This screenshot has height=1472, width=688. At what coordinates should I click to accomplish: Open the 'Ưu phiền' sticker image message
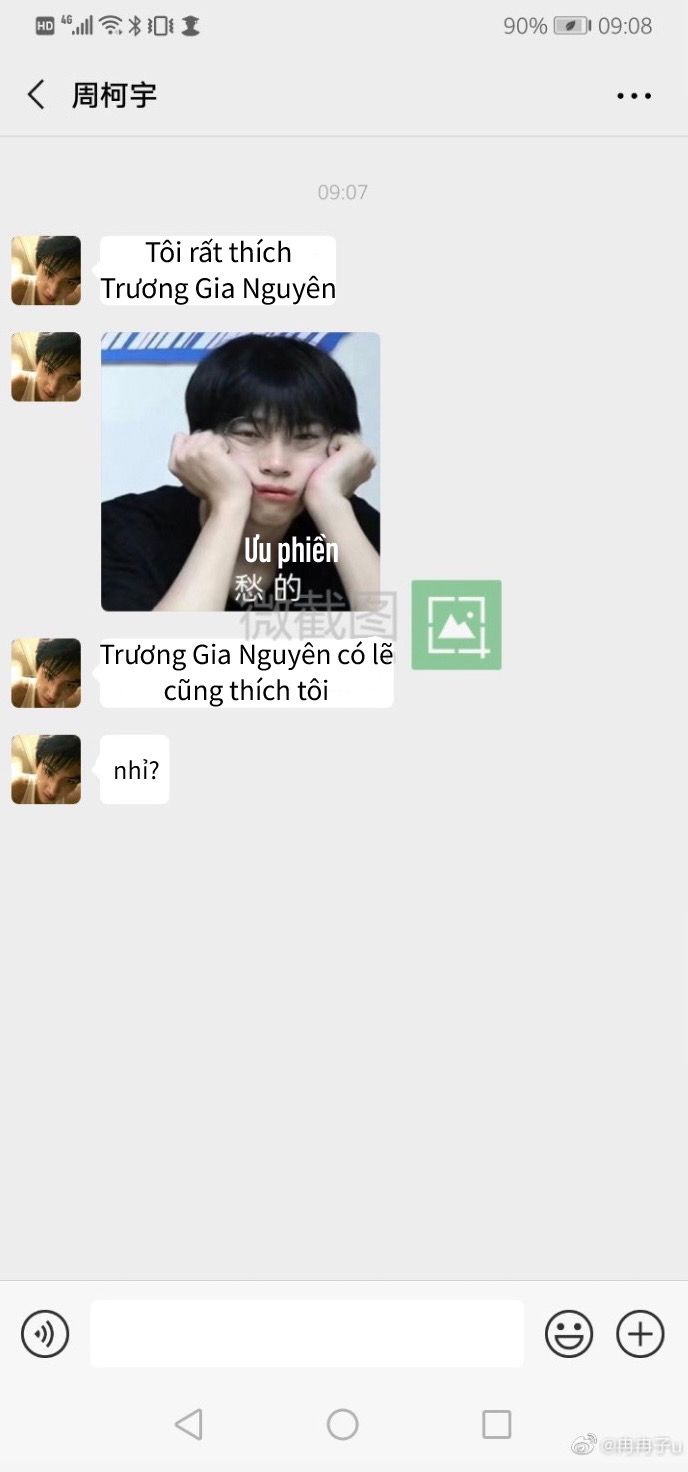(x=241, y=471)
